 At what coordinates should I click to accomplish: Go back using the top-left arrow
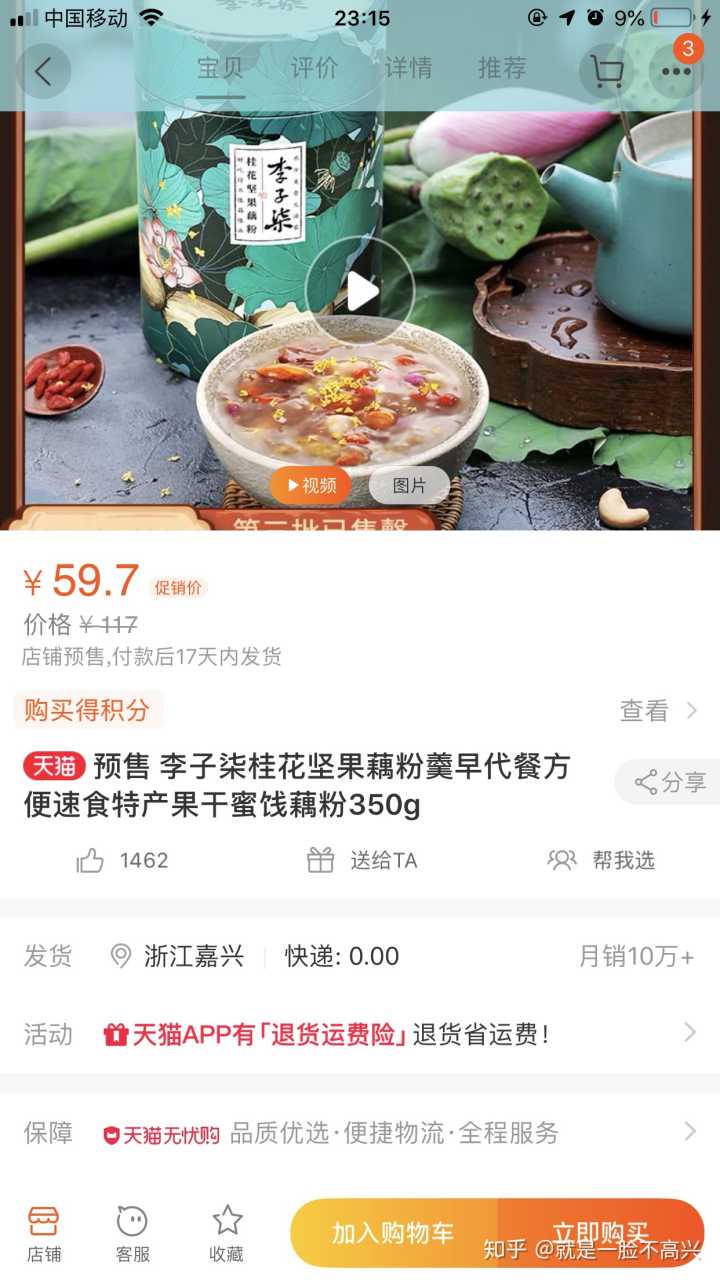(x=42, y=71)
